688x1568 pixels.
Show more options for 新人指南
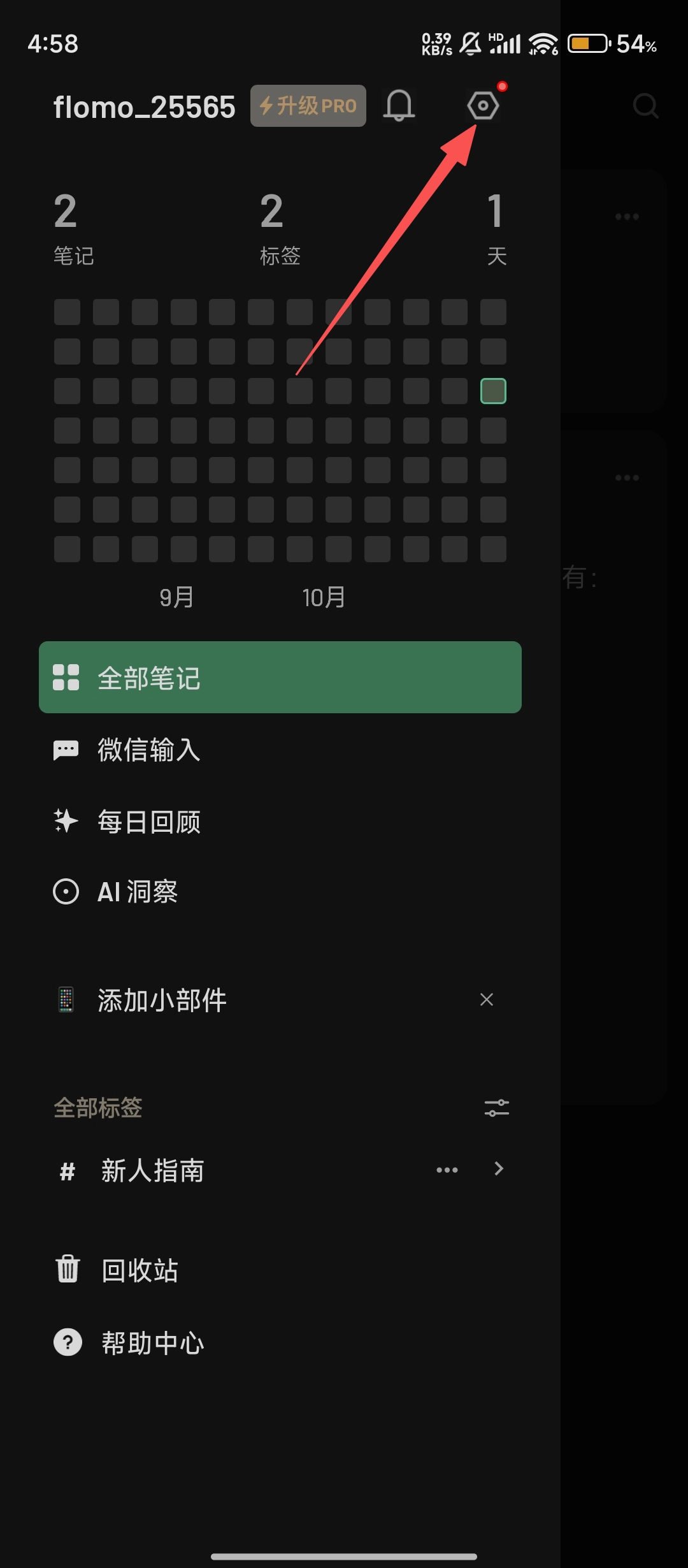click(x=447, y=1170)
